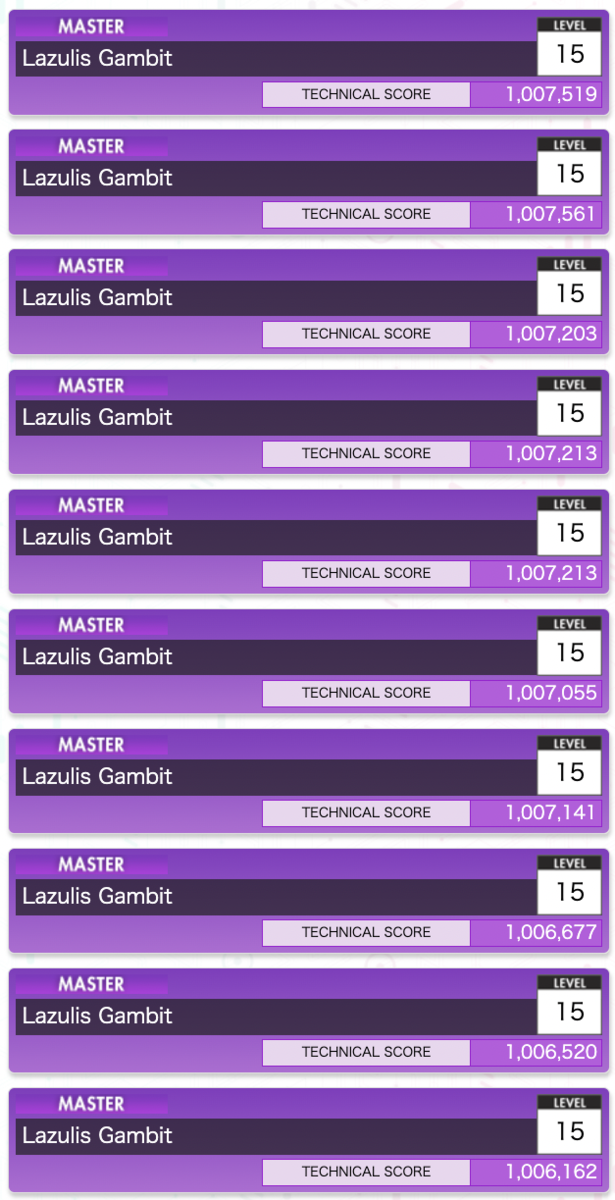The height and width of the screenshot is (1200, 615).
Task: Select the Lazulis Gambit entry with 1,007,203
Action: (308, 302)
